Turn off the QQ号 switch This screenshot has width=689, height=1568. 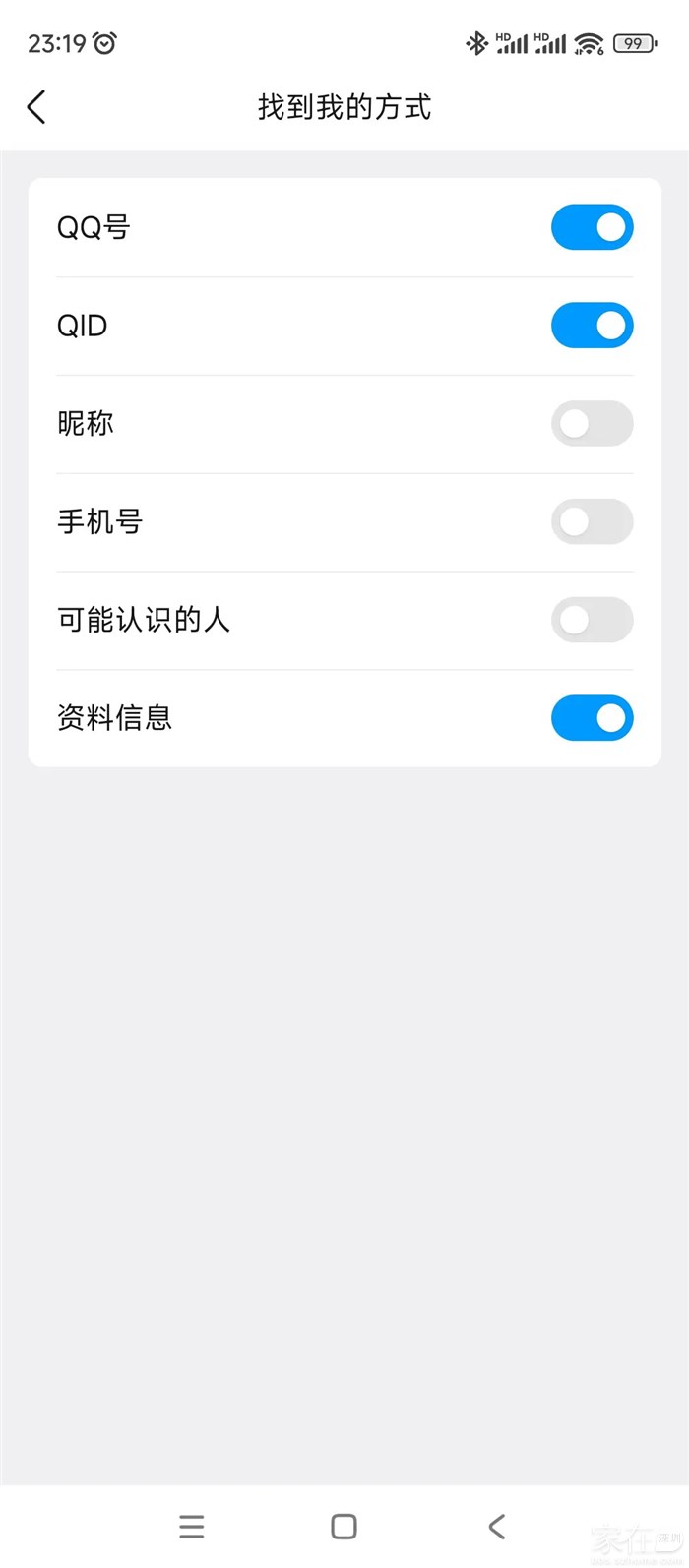(592, 227)
